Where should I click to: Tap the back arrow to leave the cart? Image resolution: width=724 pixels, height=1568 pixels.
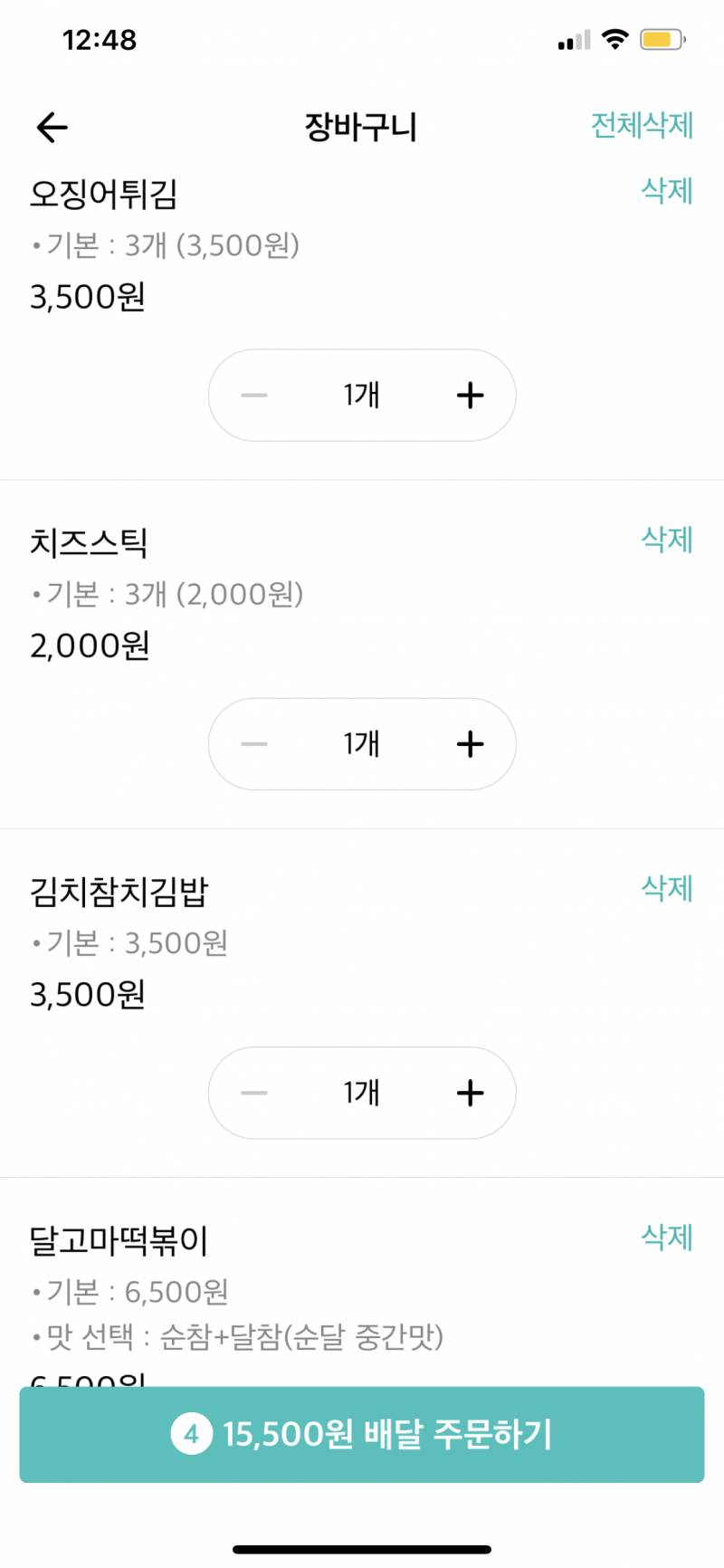click(51, 127)
